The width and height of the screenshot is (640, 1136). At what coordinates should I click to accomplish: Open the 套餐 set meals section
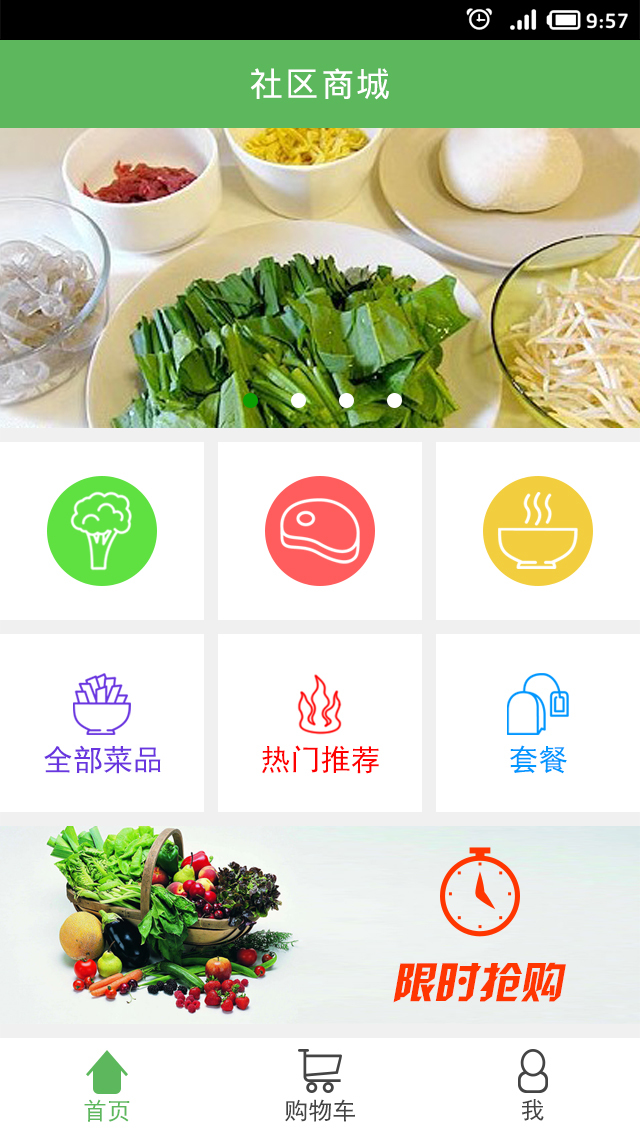538,724
